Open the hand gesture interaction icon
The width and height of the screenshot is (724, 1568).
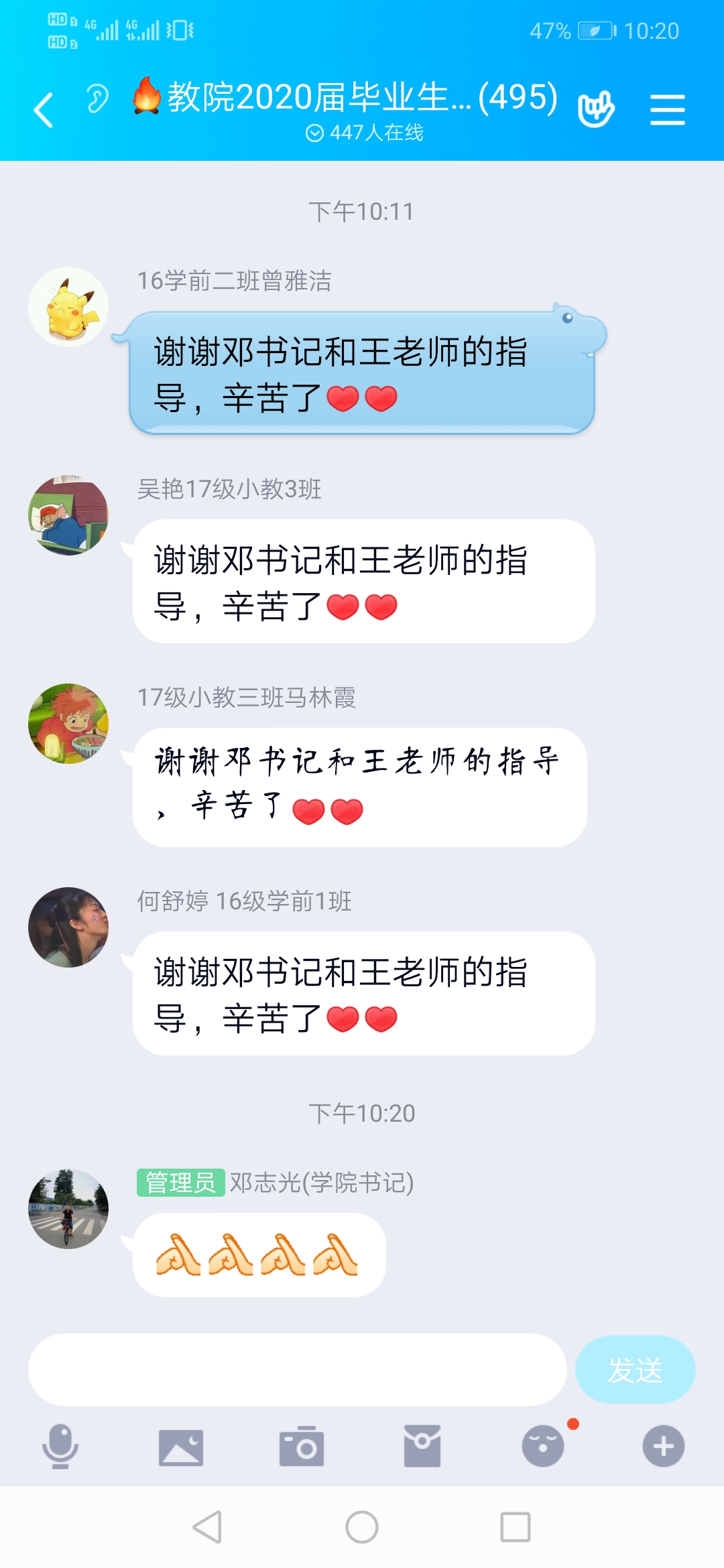tap(595, 109)
